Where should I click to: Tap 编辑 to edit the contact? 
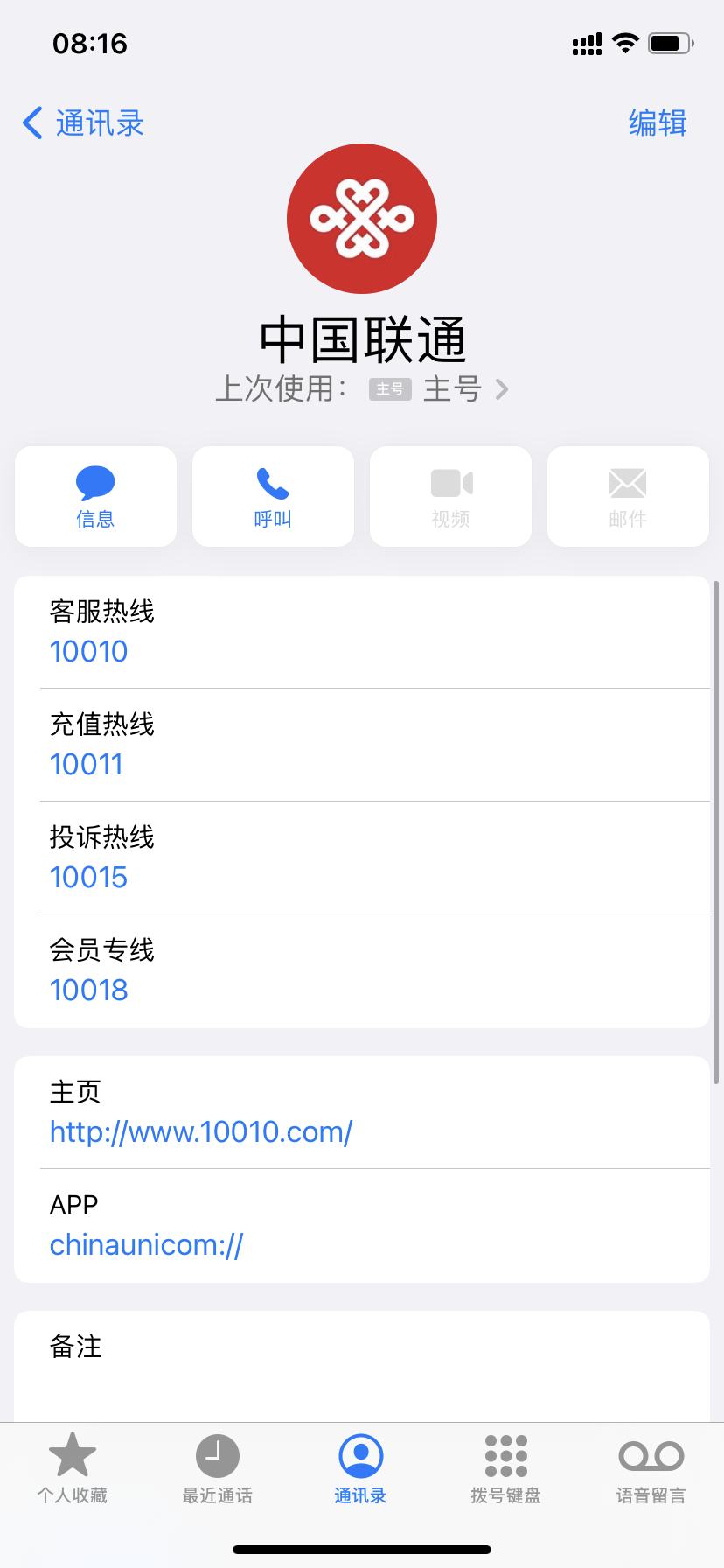658,122
